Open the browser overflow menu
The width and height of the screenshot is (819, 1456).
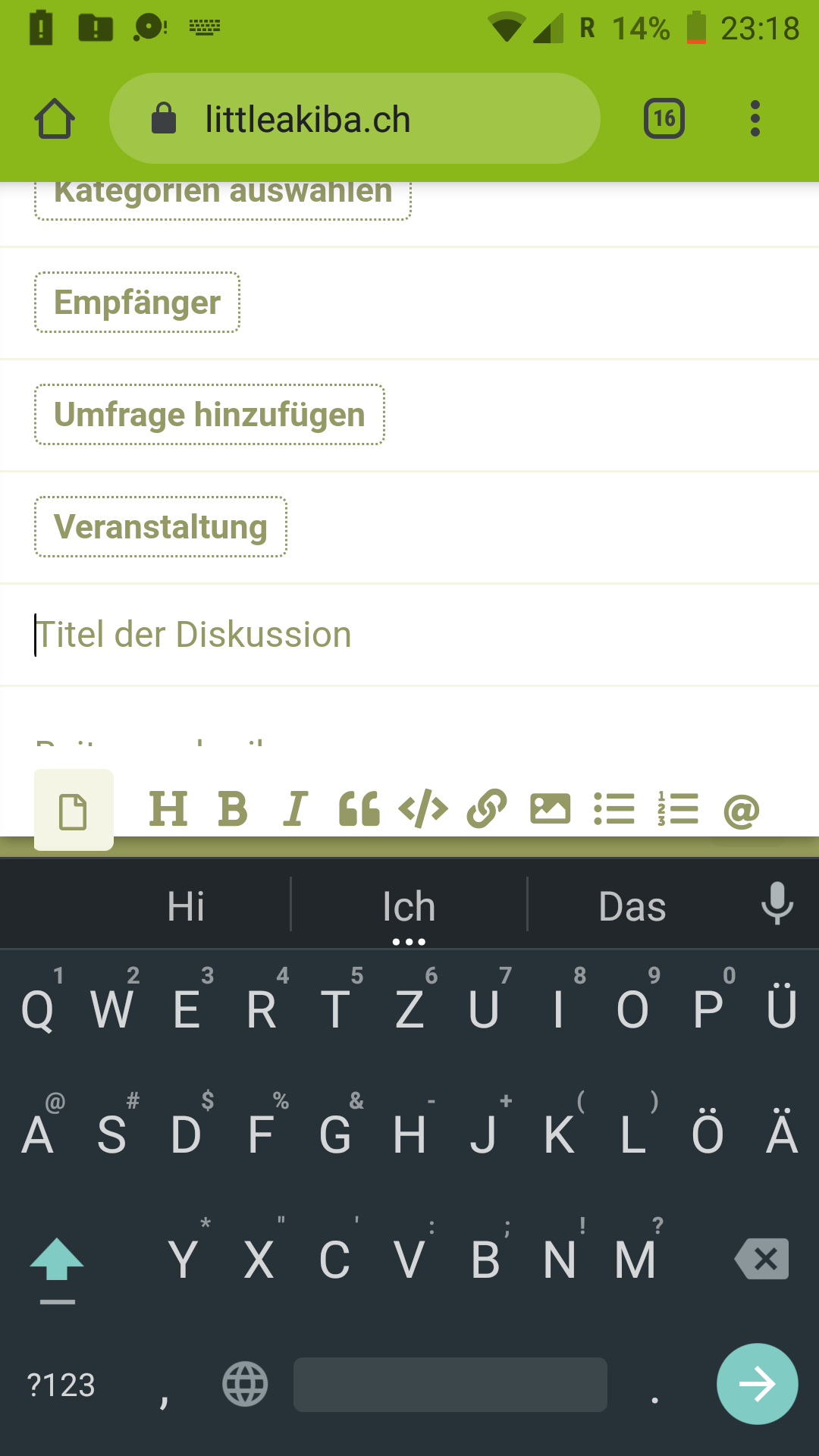[x=755, y=119]
